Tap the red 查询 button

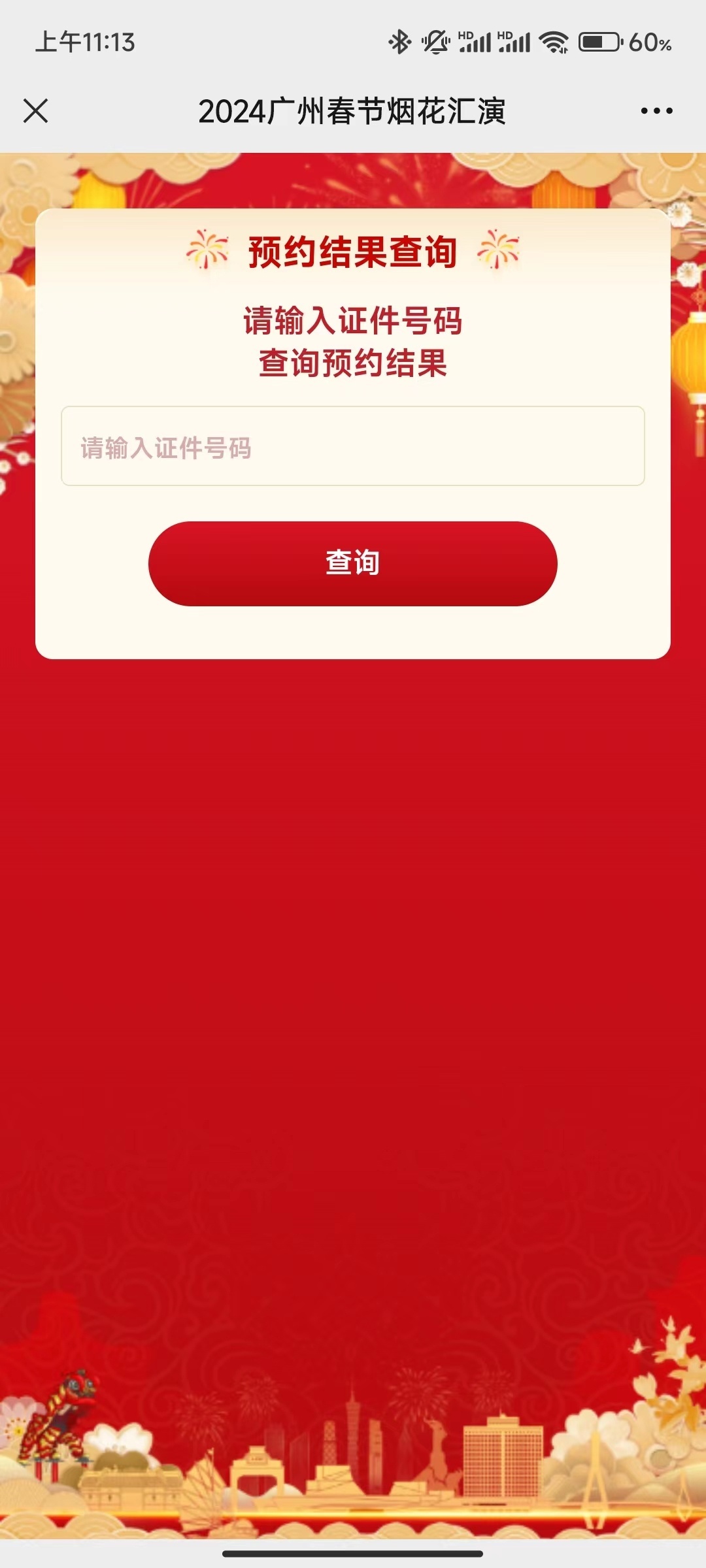coord(353,563)
